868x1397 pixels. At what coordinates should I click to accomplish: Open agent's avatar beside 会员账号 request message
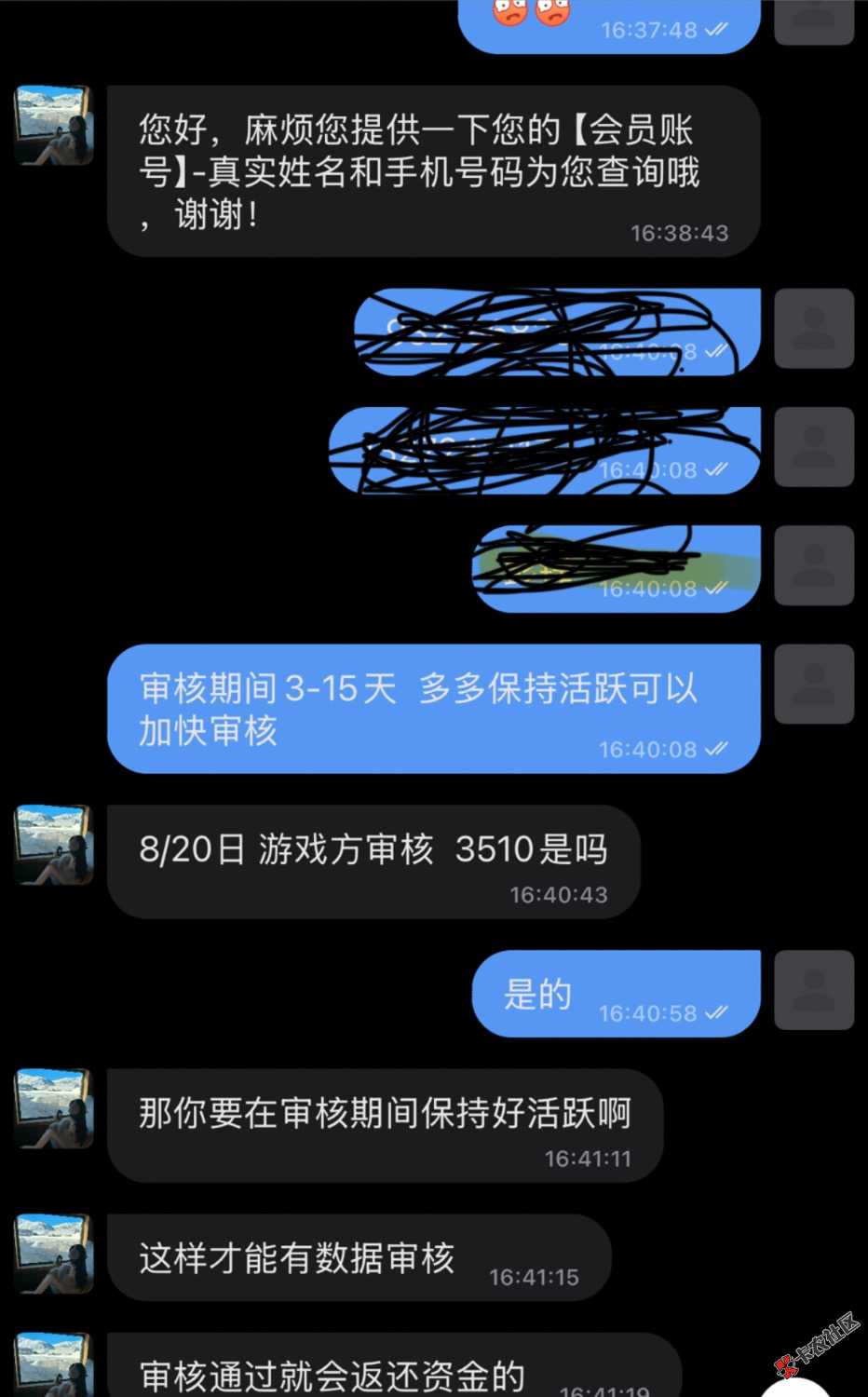(x=54, y=126)
